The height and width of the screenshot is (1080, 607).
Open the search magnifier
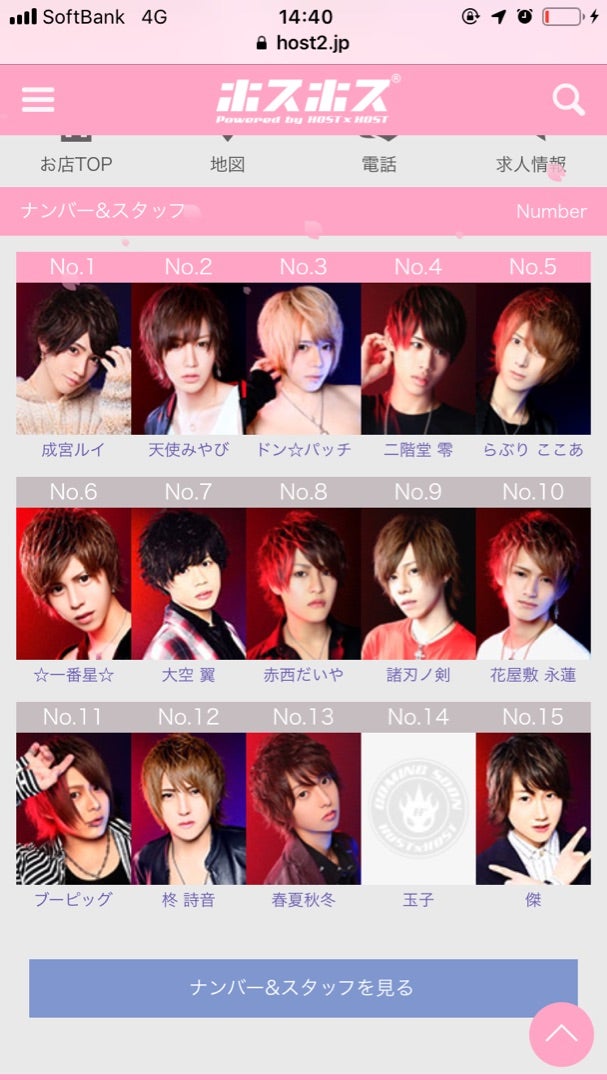pyautogui.click(x=568, y=99)
